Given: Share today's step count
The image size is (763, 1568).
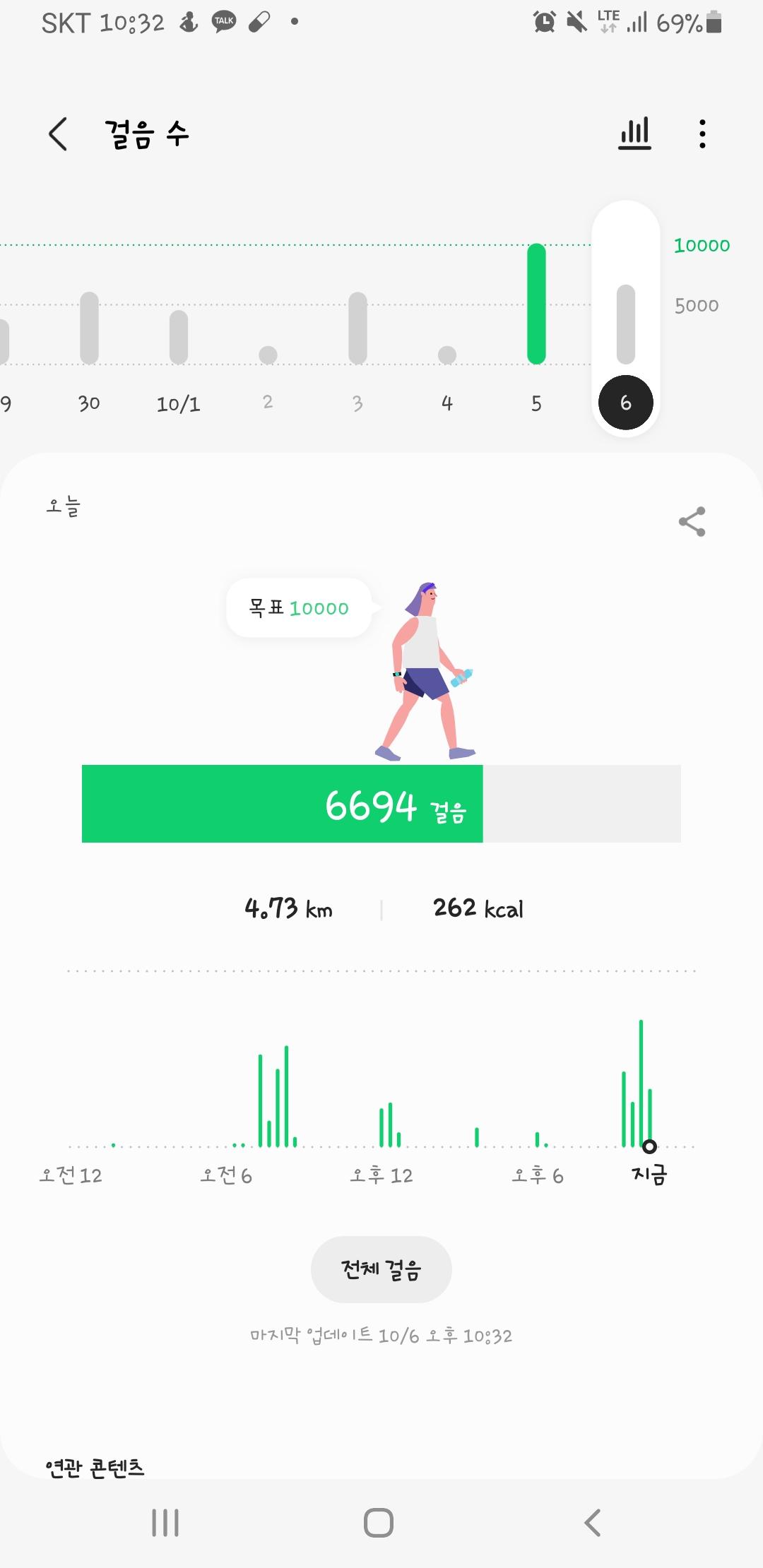Looking at the screenshot, I should 692,522.
